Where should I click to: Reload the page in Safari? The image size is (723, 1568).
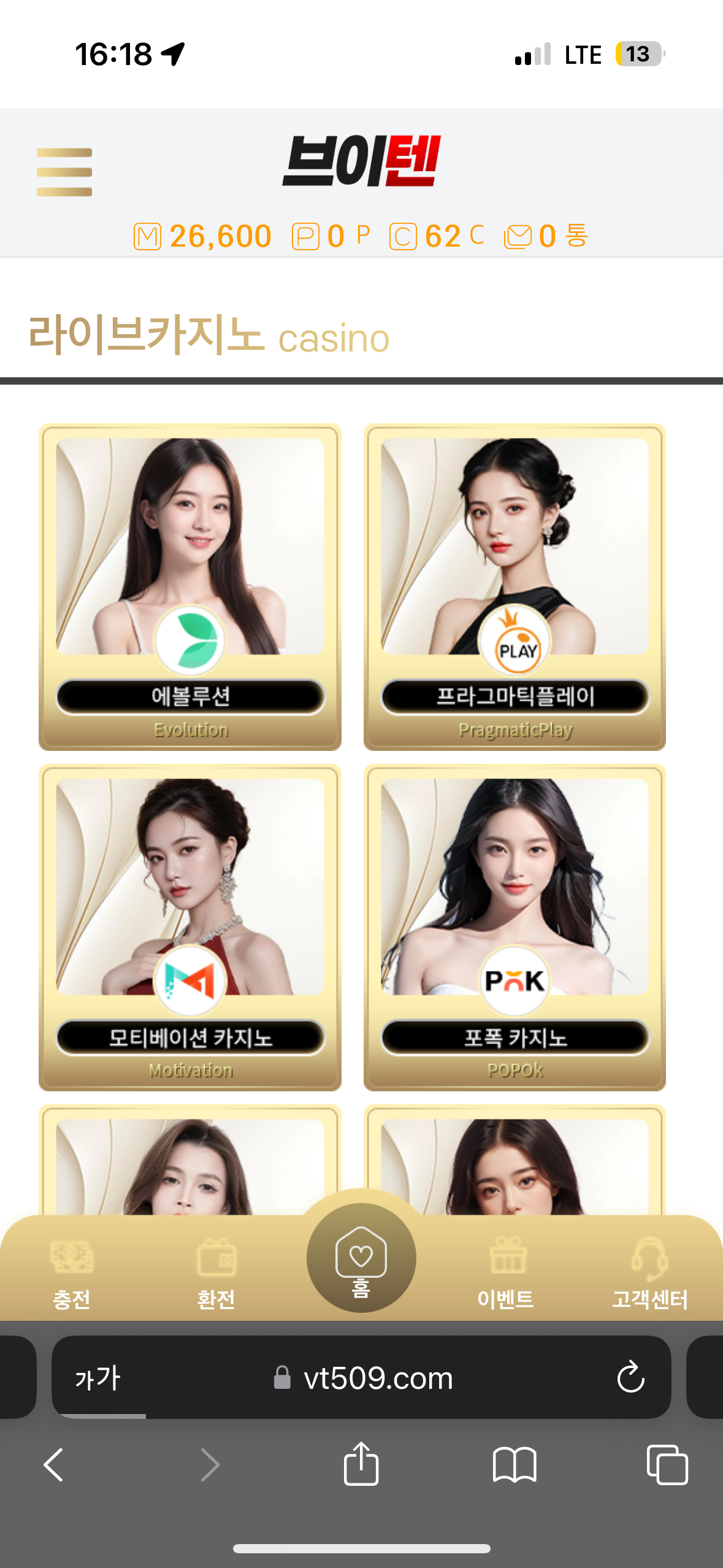[630, 1378]
